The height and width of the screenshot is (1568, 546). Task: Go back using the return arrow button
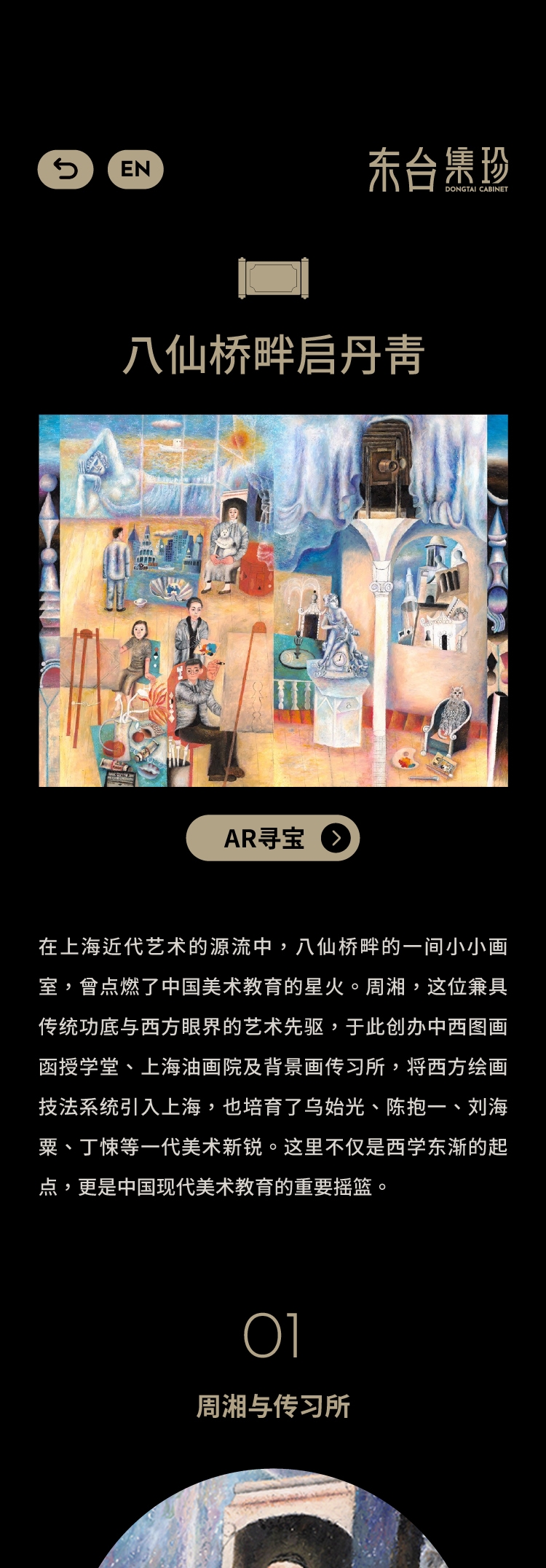pos(66,170)
